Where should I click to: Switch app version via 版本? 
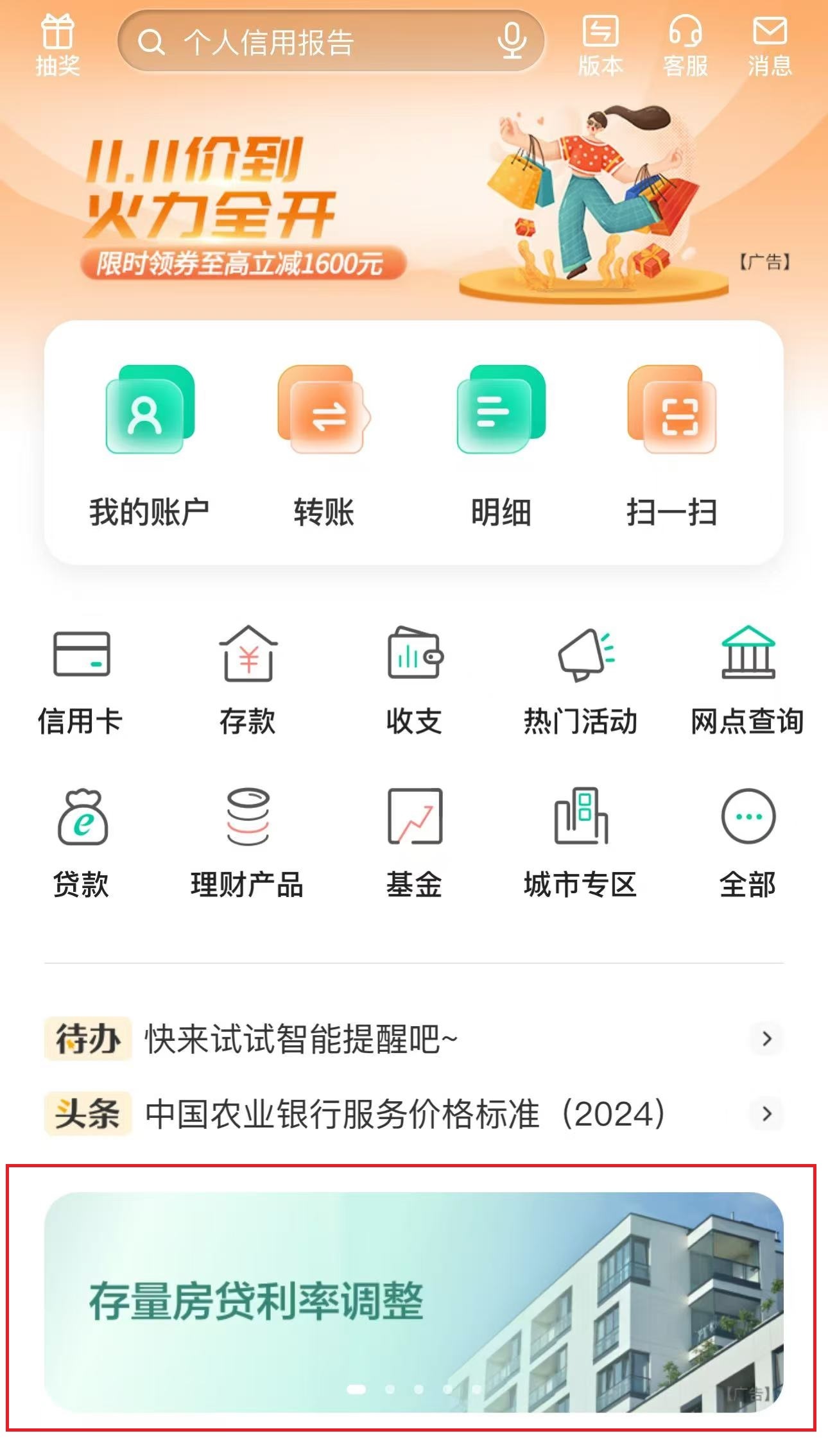[x=600, y=46]
